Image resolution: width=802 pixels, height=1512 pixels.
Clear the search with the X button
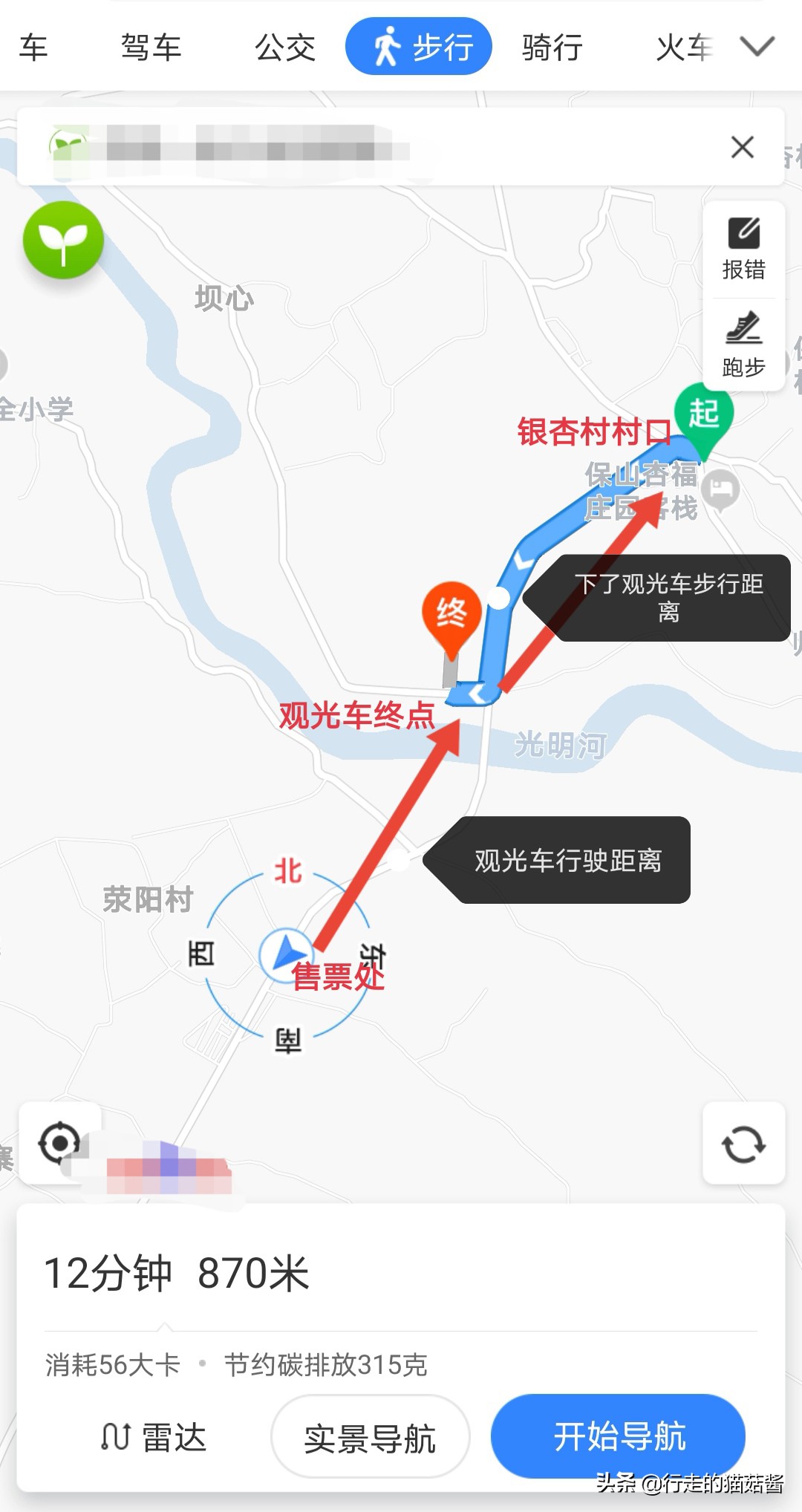tap(742, 148)
